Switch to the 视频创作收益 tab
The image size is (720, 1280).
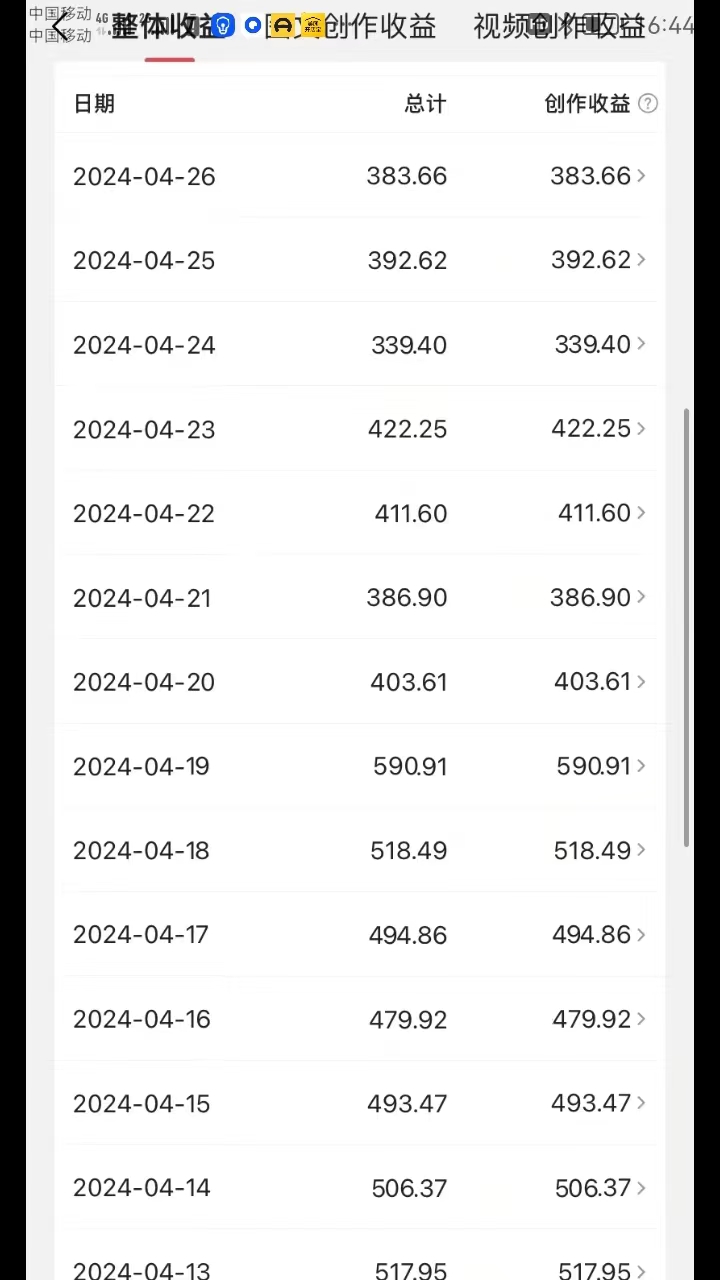558,27
